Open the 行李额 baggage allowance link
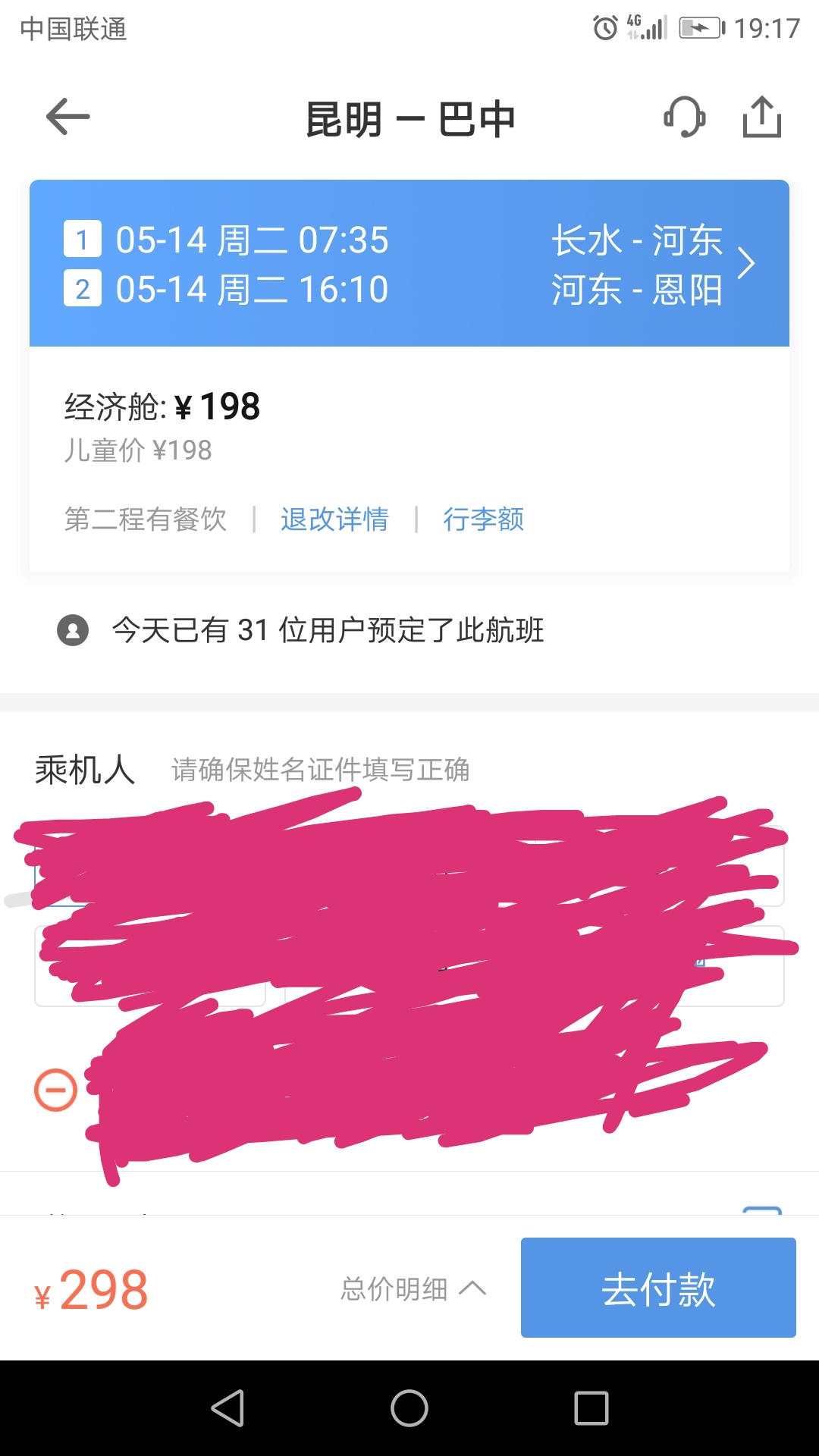The width and height of the screenshot is (819, 1456). 483,519
